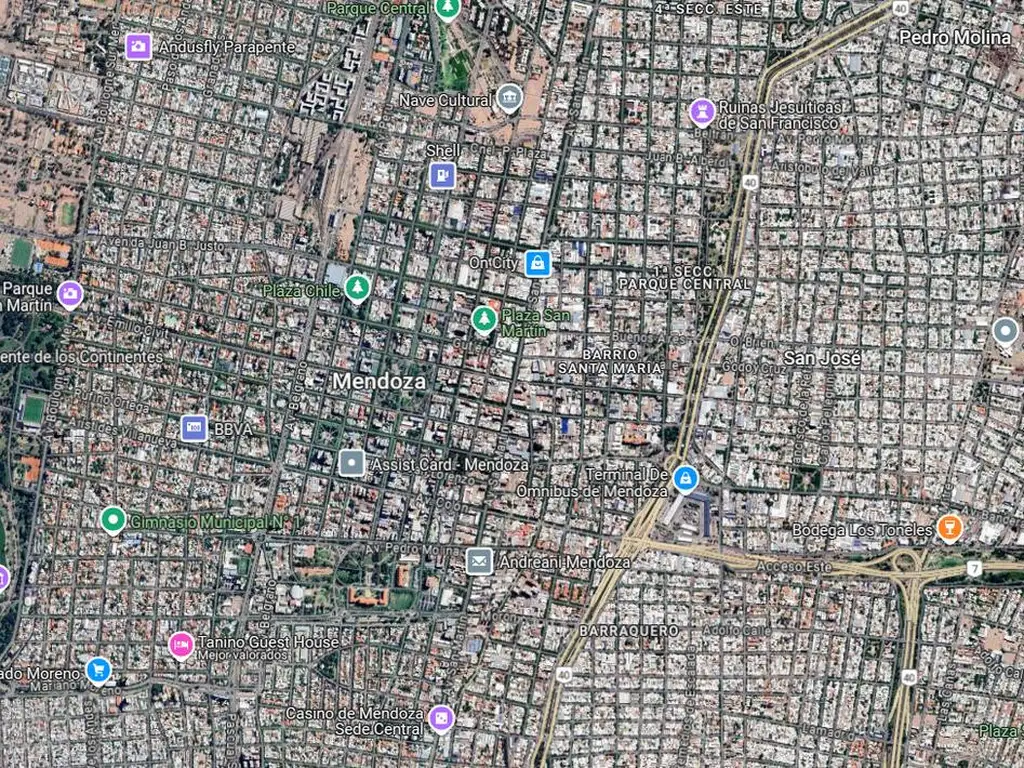This screenshot has width=1024, height=768.
Task: Open the Gimnasio Municipal N°1 pin
Action: coord(113,519)
